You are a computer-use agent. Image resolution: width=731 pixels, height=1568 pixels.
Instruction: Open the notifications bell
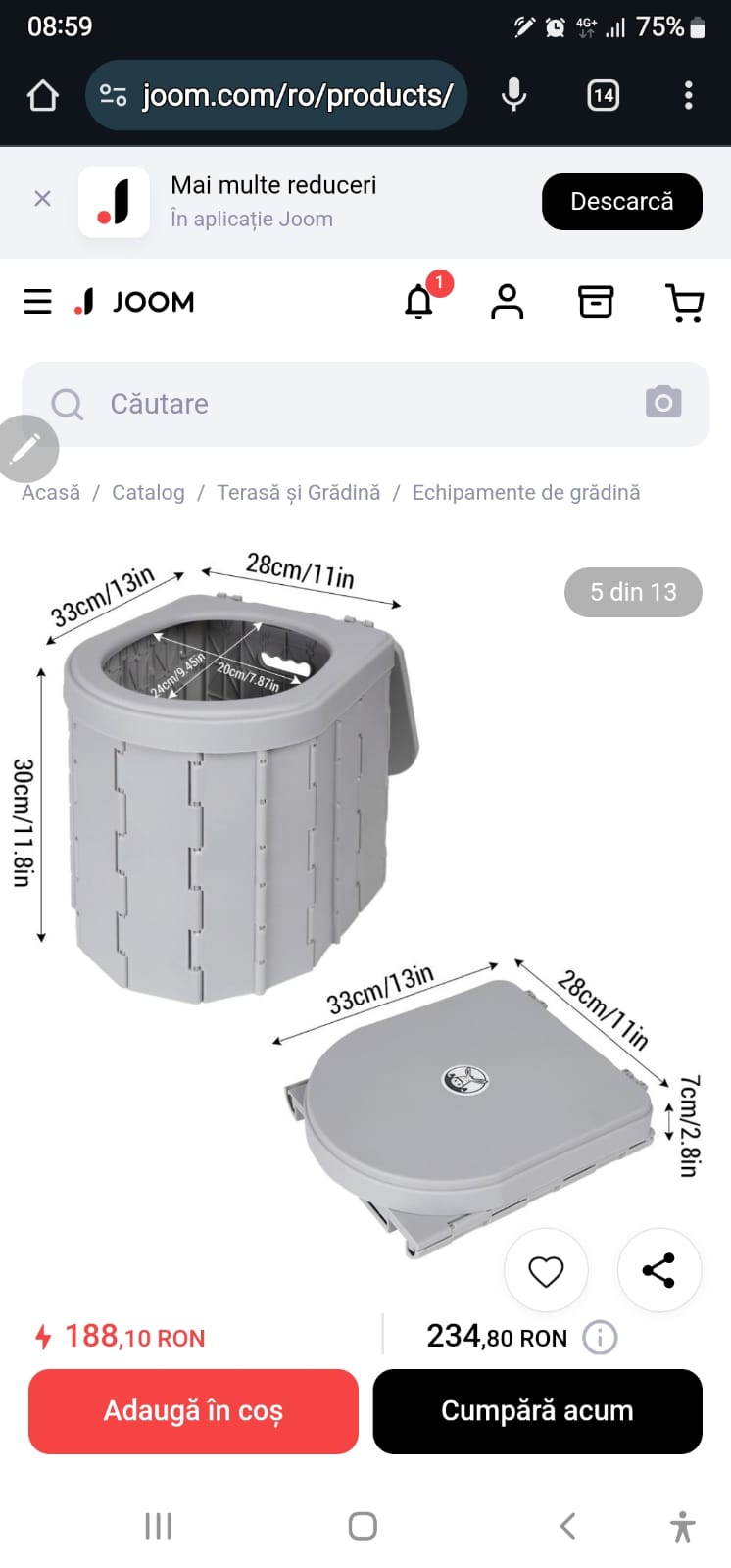tap(419, 302)
